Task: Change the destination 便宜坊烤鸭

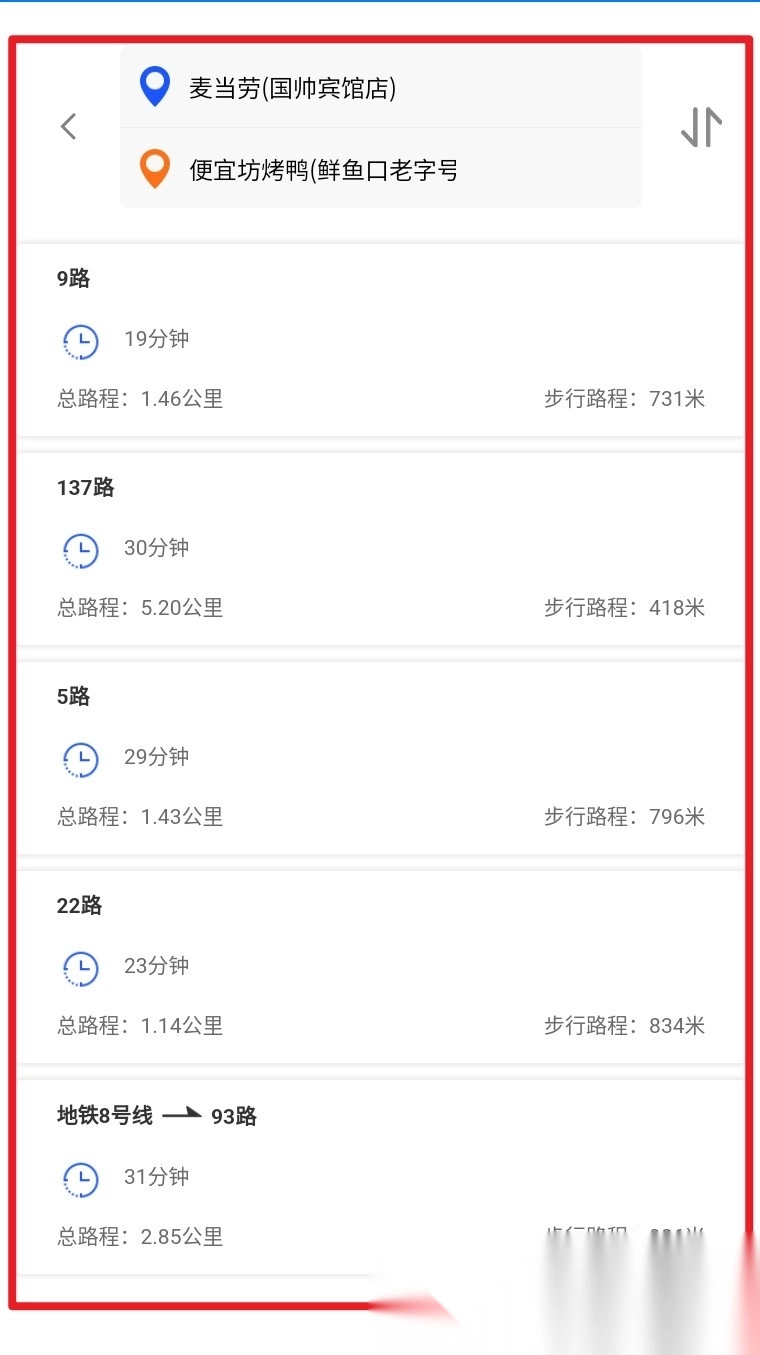Action: 380,170
